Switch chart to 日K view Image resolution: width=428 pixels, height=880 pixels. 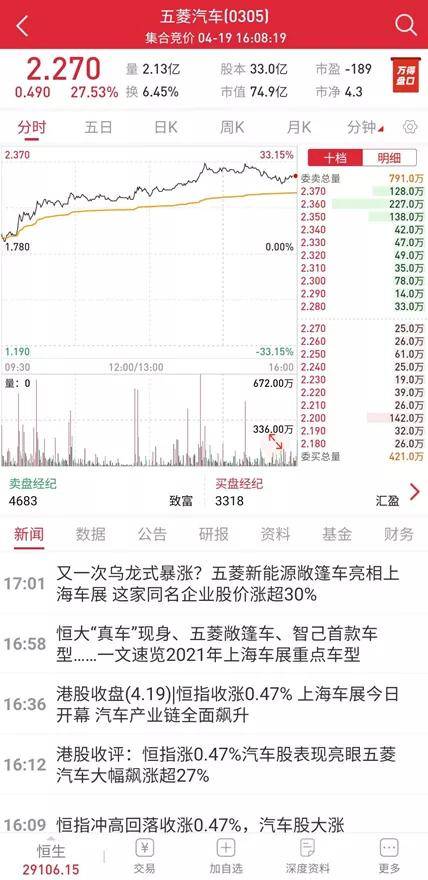click(165, 127)
